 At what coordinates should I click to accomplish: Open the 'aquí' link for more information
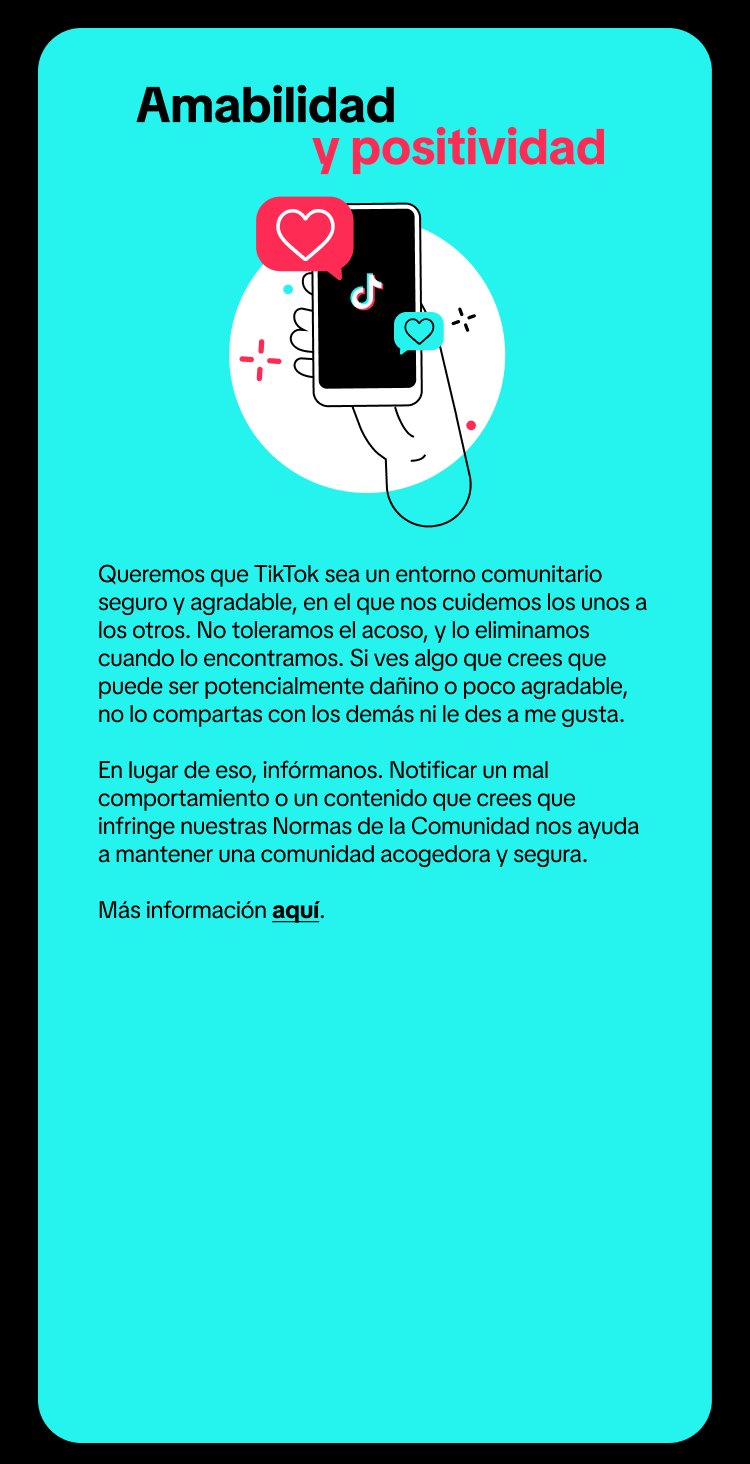tap(295, 911)
